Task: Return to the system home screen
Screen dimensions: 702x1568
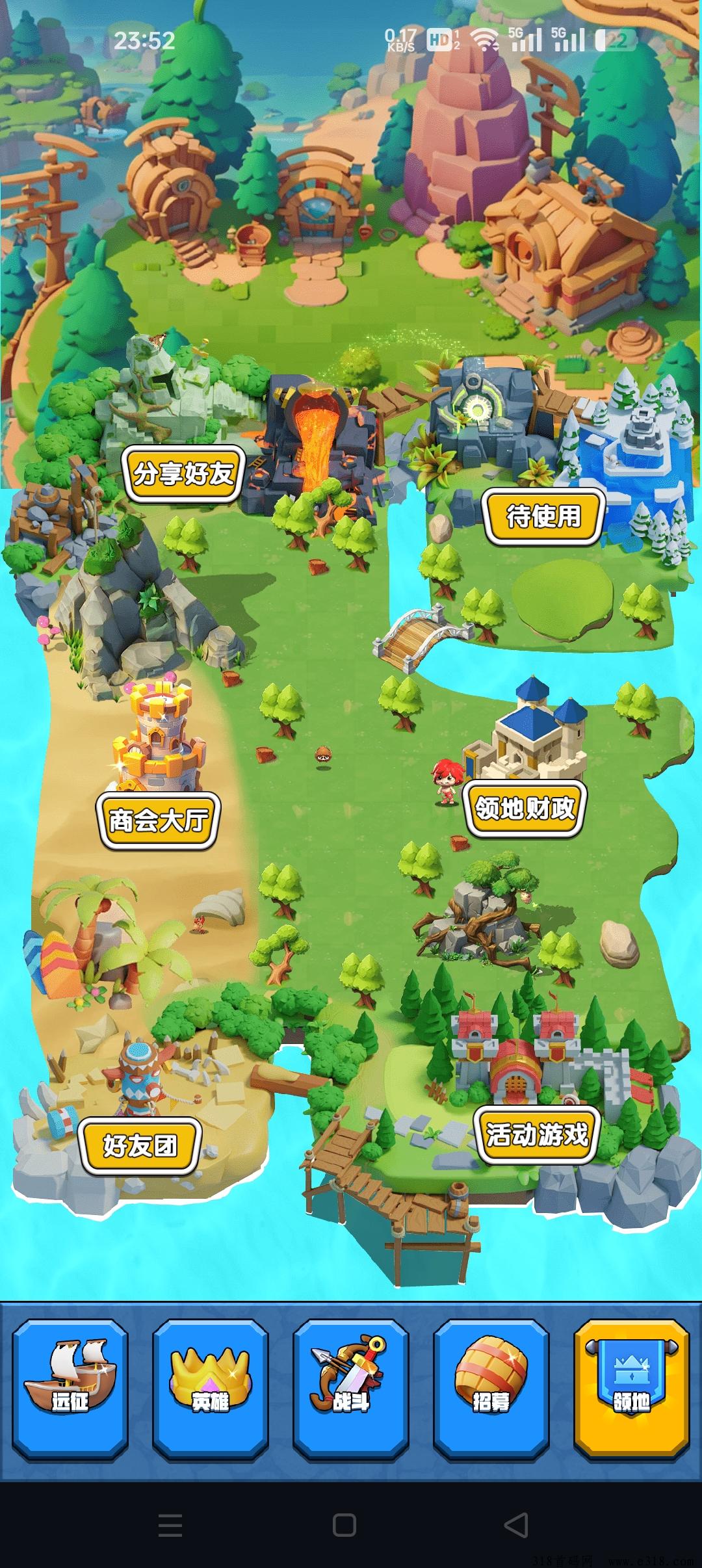Action: point(344,1525)
